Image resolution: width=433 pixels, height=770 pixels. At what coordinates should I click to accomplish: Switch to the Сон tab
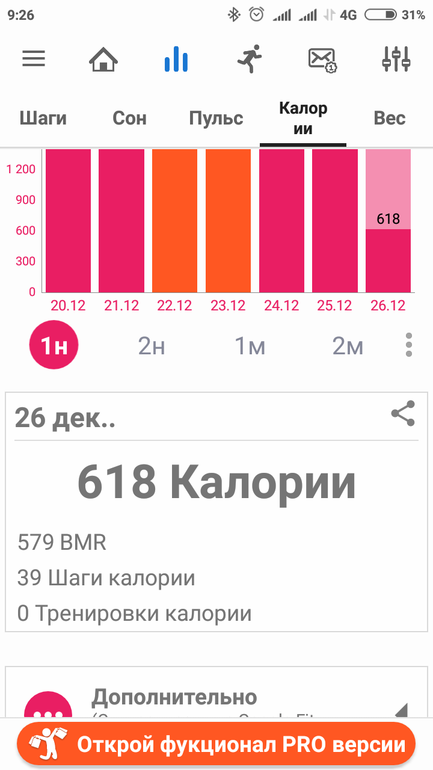pos(130,118)
